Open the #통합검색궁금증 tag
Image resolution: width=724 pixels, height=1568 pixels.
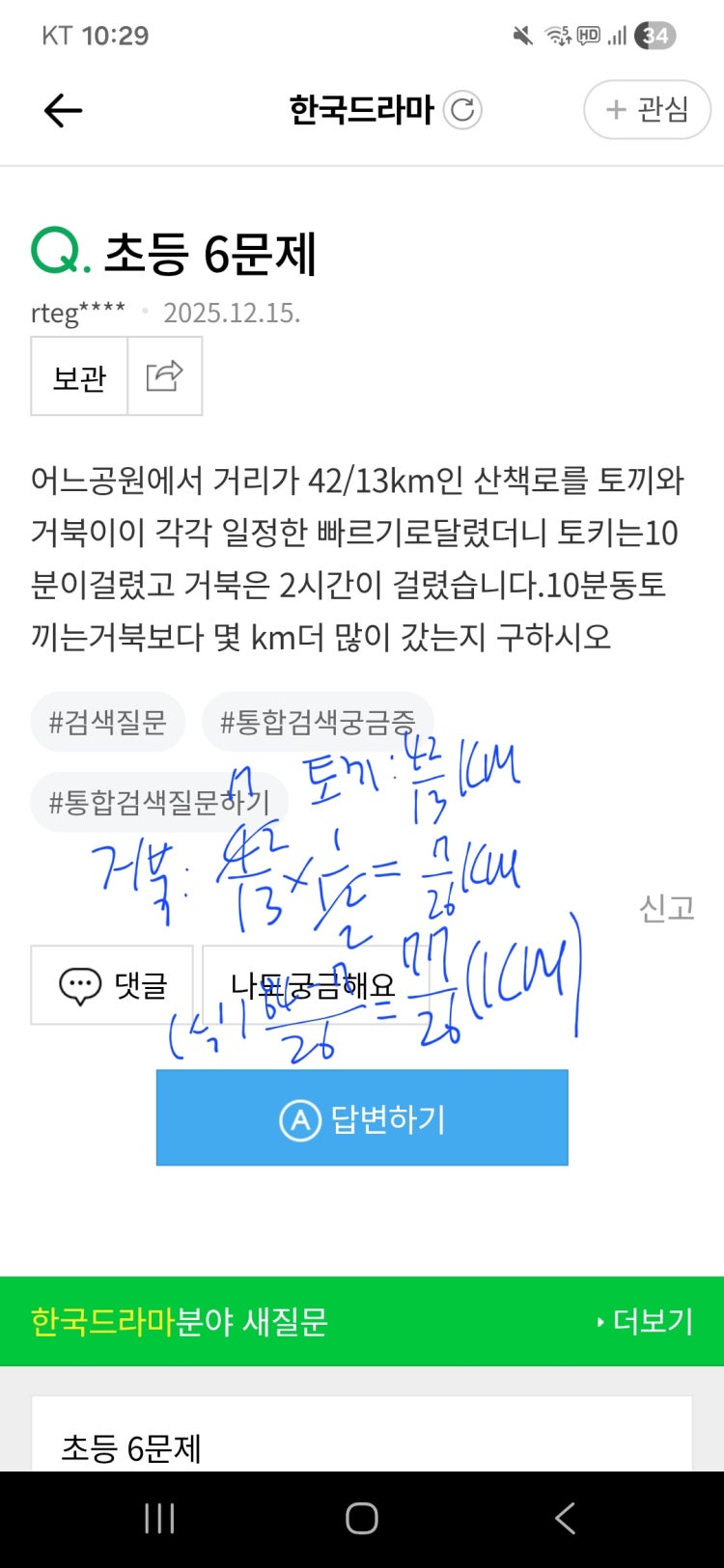(x=318, y=722)
